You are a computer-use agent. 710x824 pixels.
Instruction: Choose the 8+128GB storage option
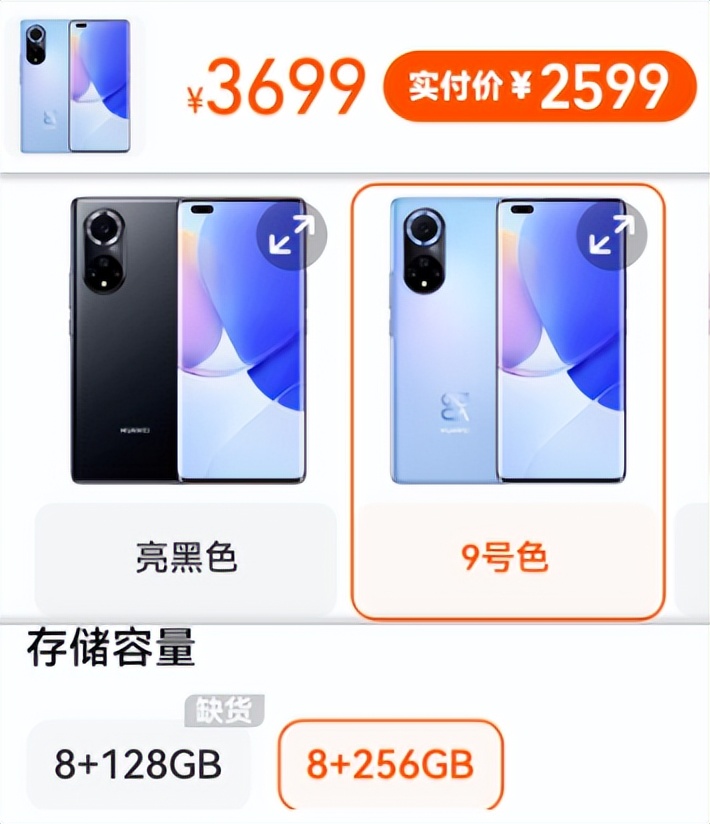tap(138, 765)
